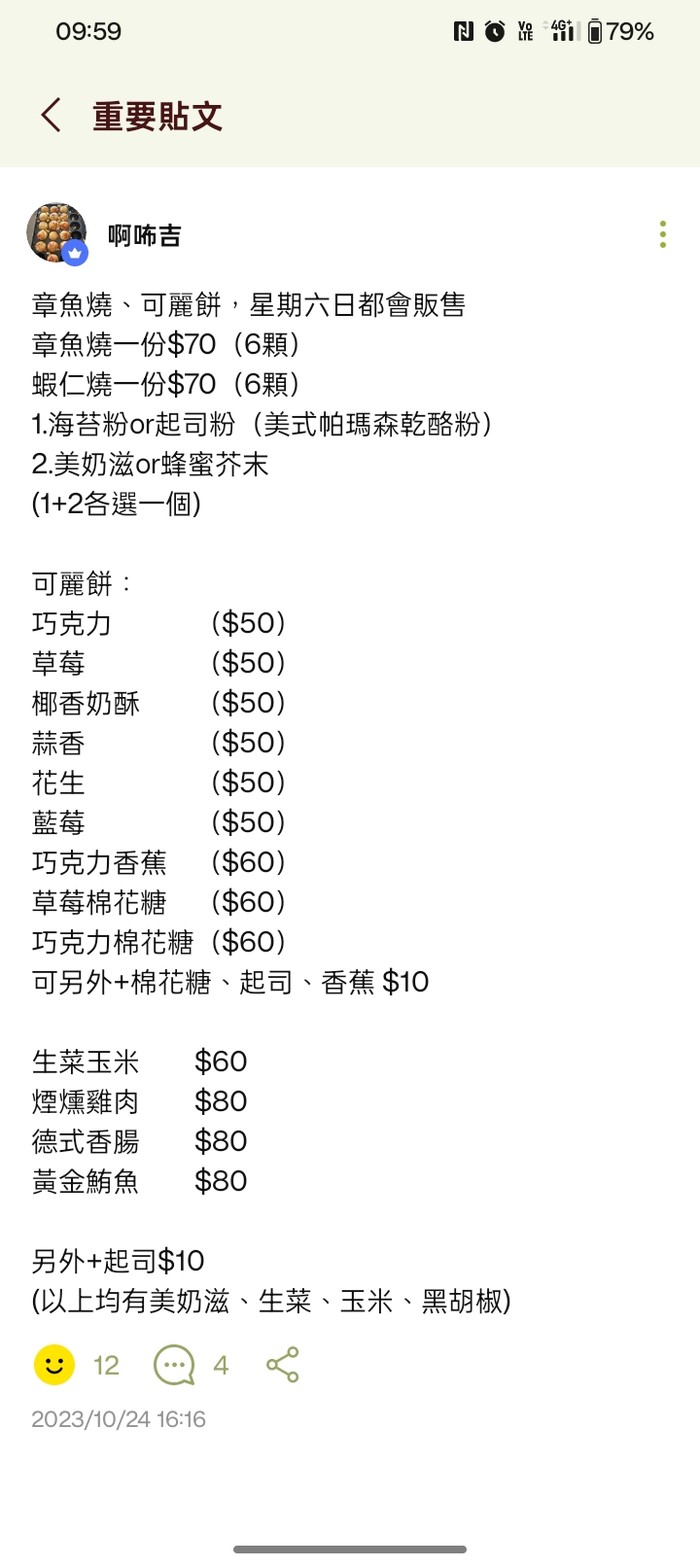Open the comments on this post

point(174,1365)
